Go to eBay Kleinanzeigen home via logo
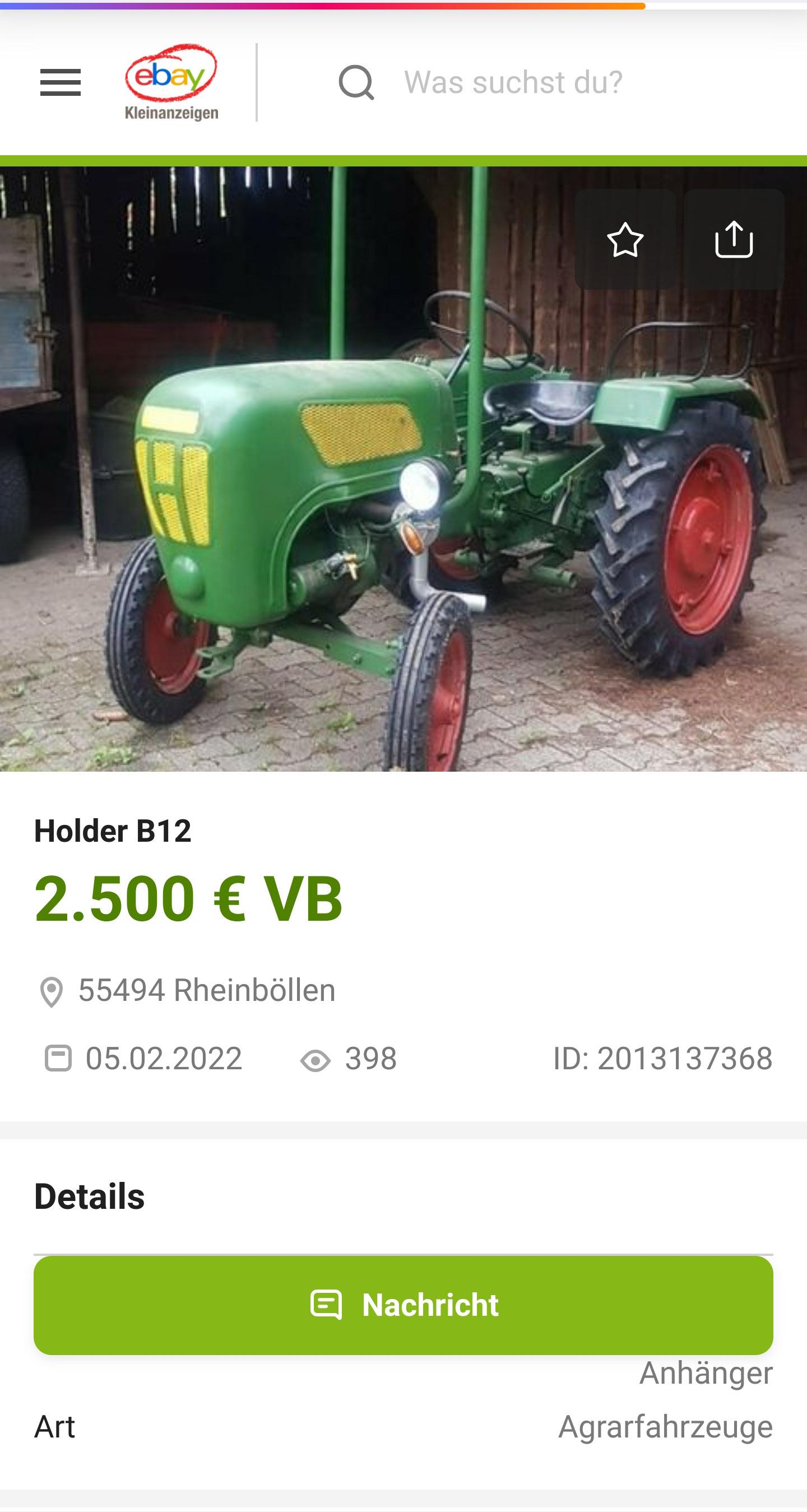Screen dimensions: 807x1512 [x=171, y=82]
